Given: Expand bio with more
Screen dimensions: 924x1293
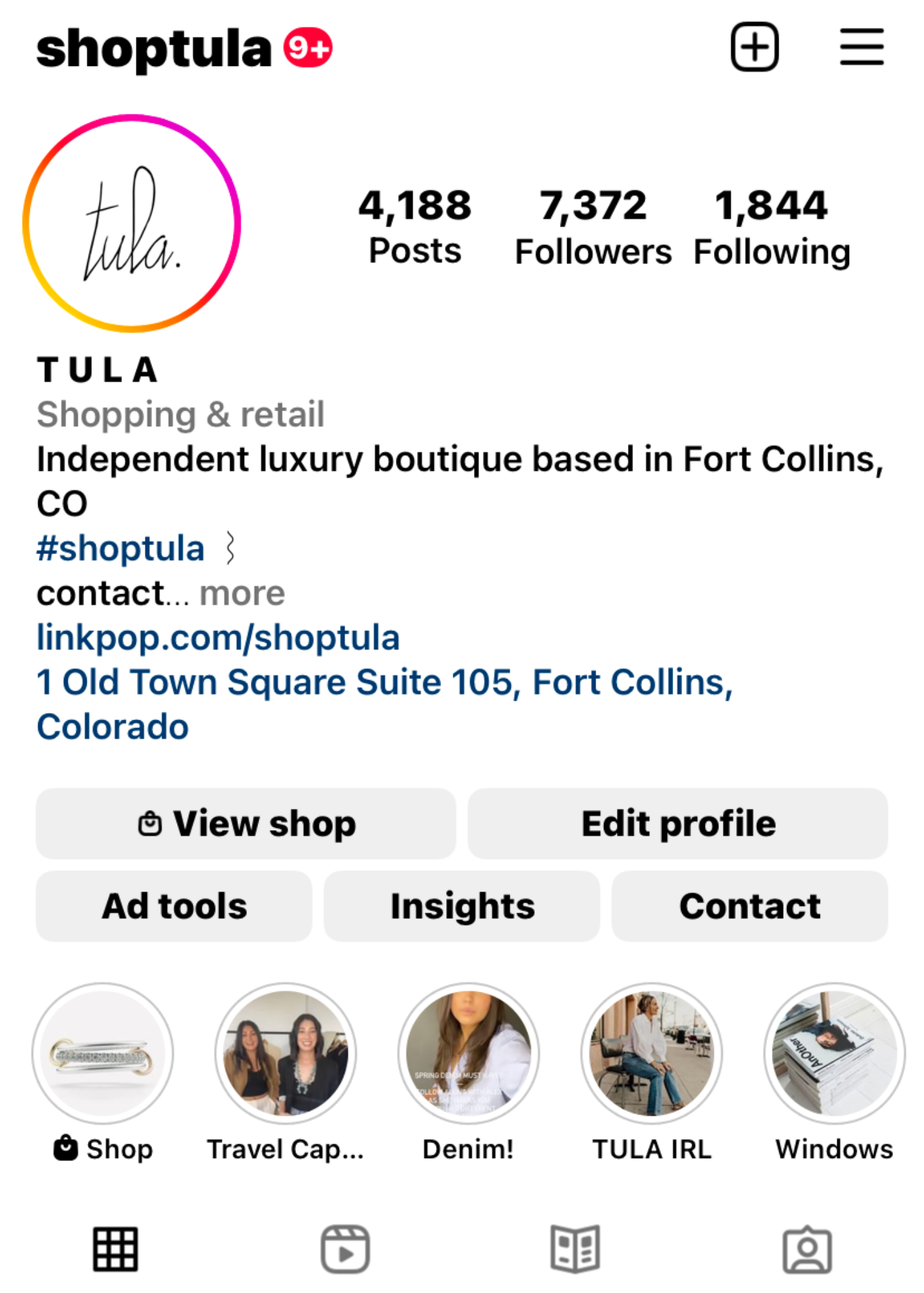Looking at the screenshot, I should point(242,593).
